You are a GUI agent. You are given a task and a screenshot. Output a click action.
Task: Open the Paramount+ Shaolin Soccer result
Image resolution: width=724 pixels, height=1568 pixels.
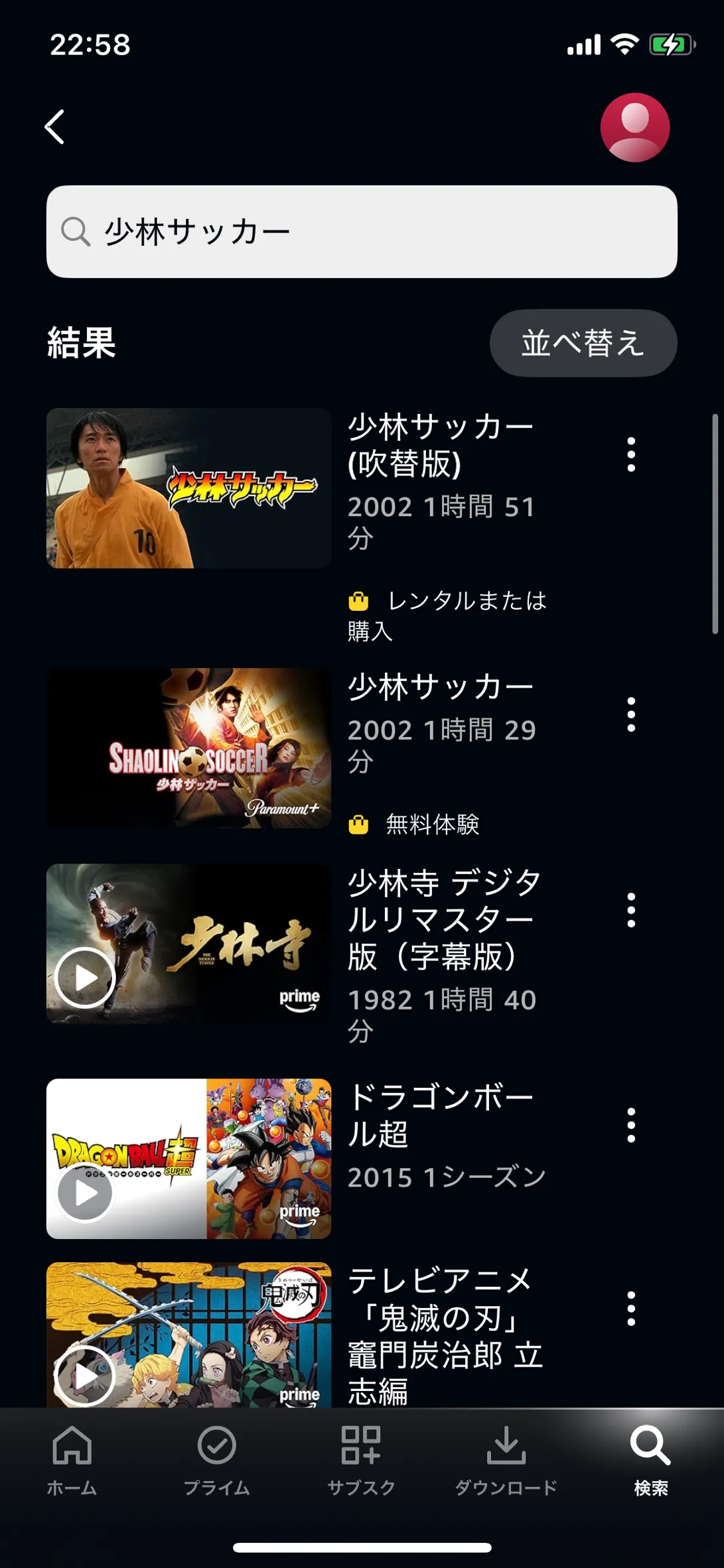coord(189,748)
